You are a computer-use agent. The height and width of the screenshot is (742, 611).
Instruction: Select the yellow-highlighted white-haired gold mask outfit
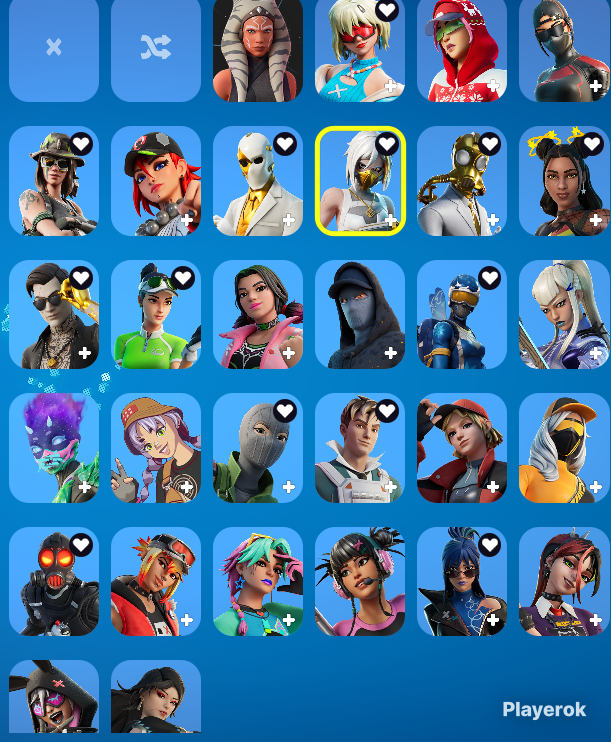pyautogui.click(x=360, y=181)
